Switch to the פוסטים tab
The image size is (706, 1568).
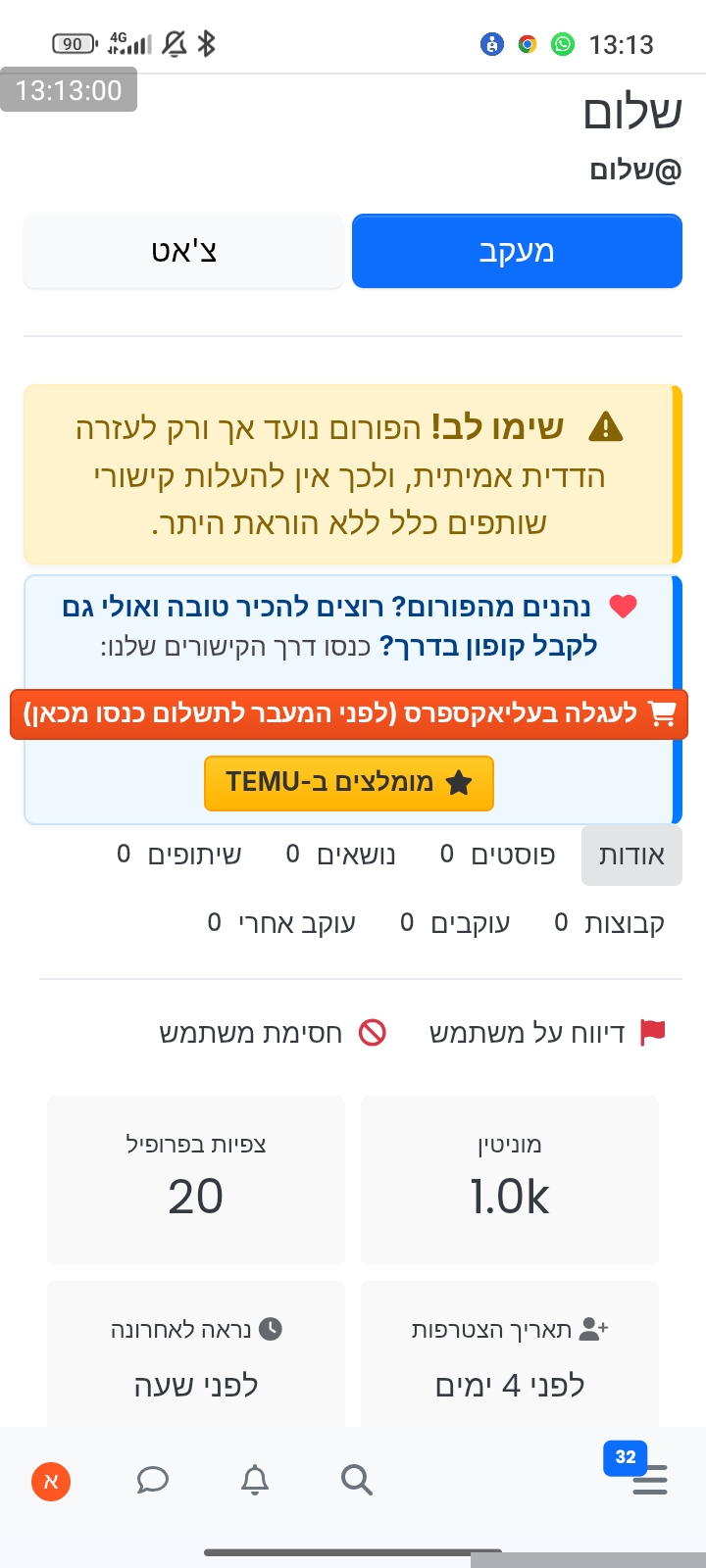497,856
